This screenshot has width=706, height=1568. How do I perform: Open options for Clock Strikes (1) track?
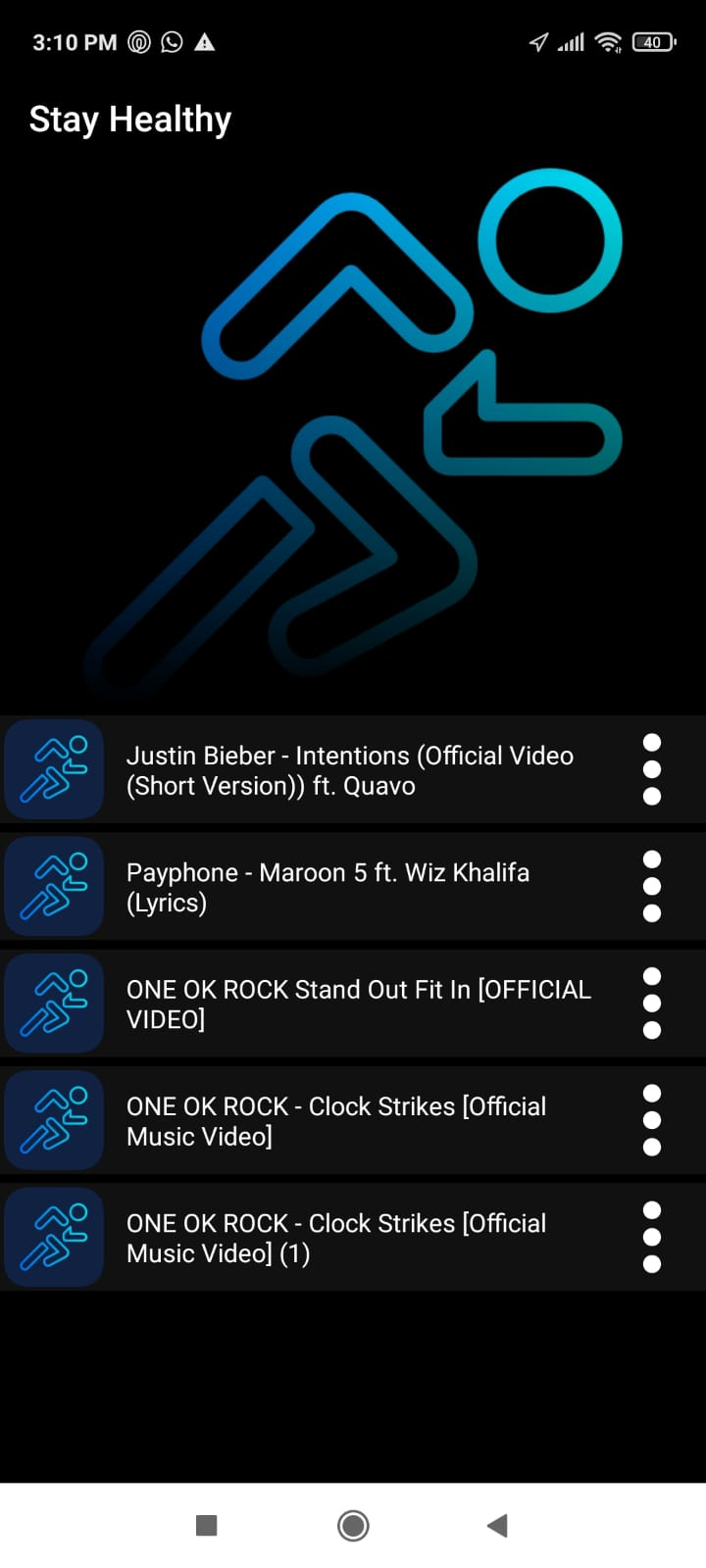(652, 1237)
